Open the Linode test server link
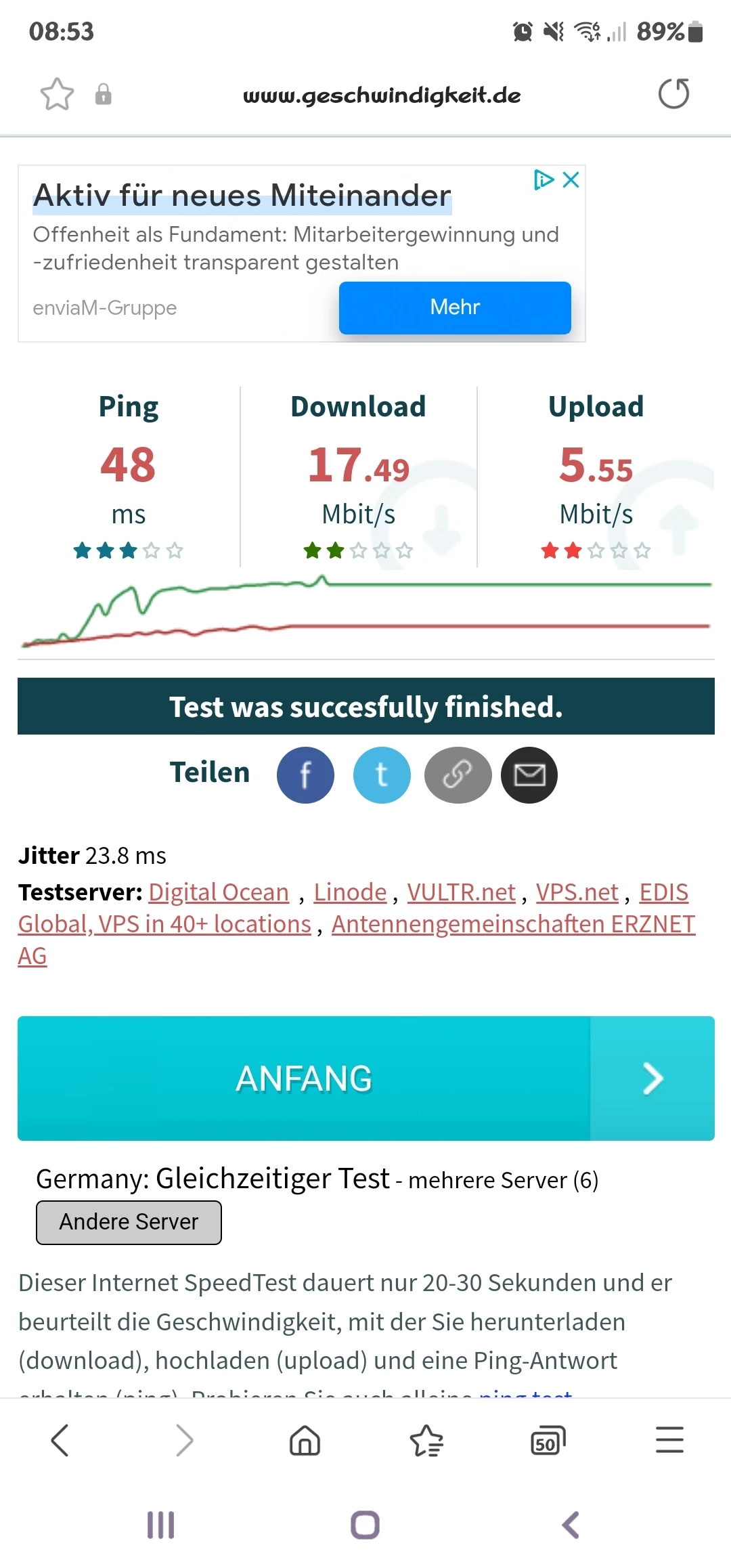Viewport: 731px width, 1568px height. 350,892
